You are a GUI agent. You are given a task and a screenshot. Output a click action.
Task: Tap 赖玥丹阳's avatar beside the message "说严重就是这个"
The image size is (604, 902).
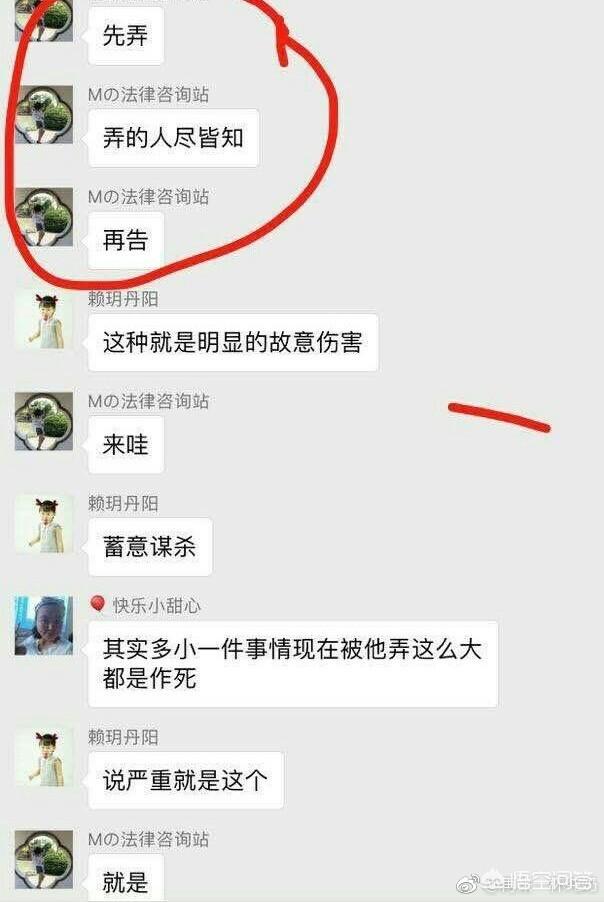(44, 757)
